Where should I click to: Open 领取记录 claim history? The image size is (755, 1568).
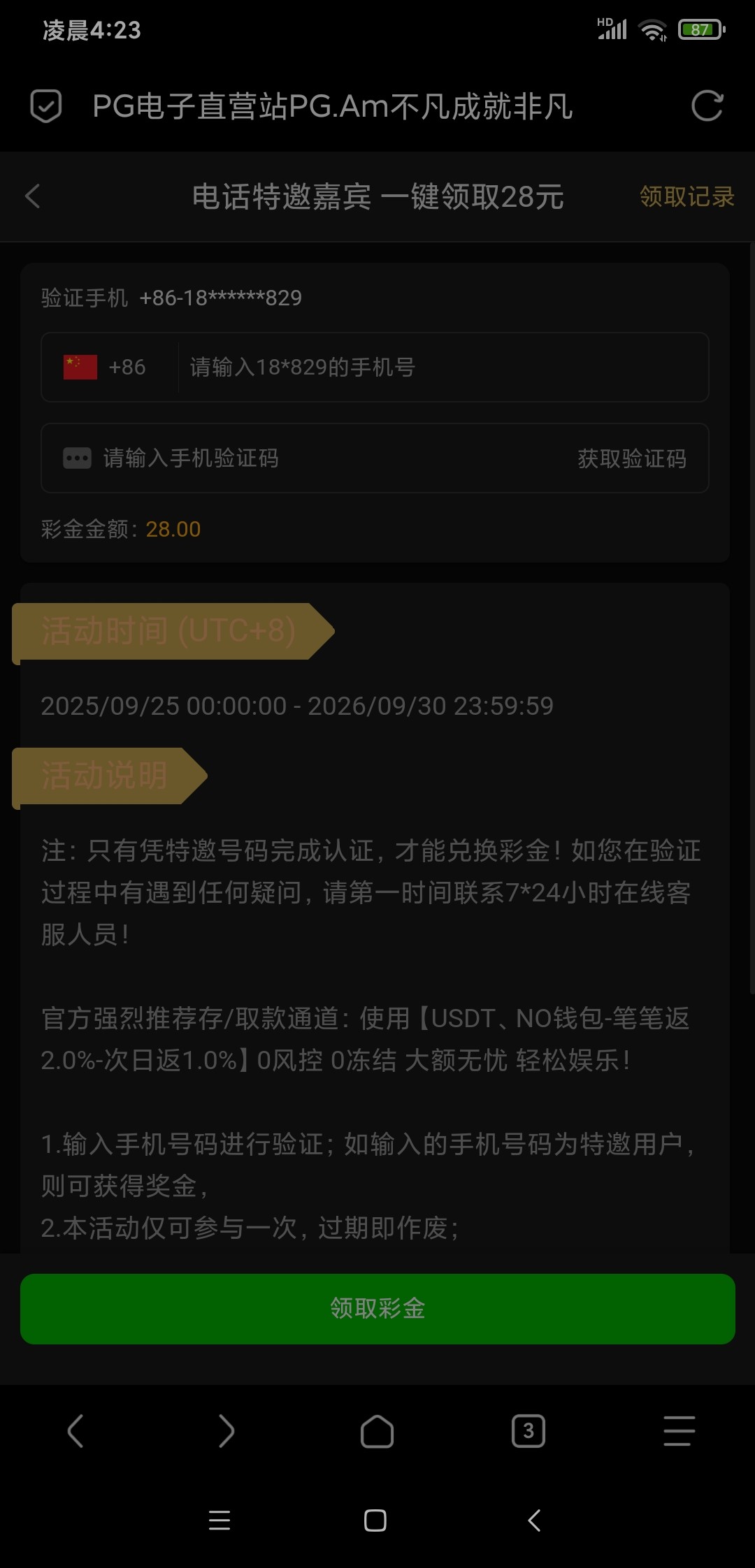click(686, 196)
